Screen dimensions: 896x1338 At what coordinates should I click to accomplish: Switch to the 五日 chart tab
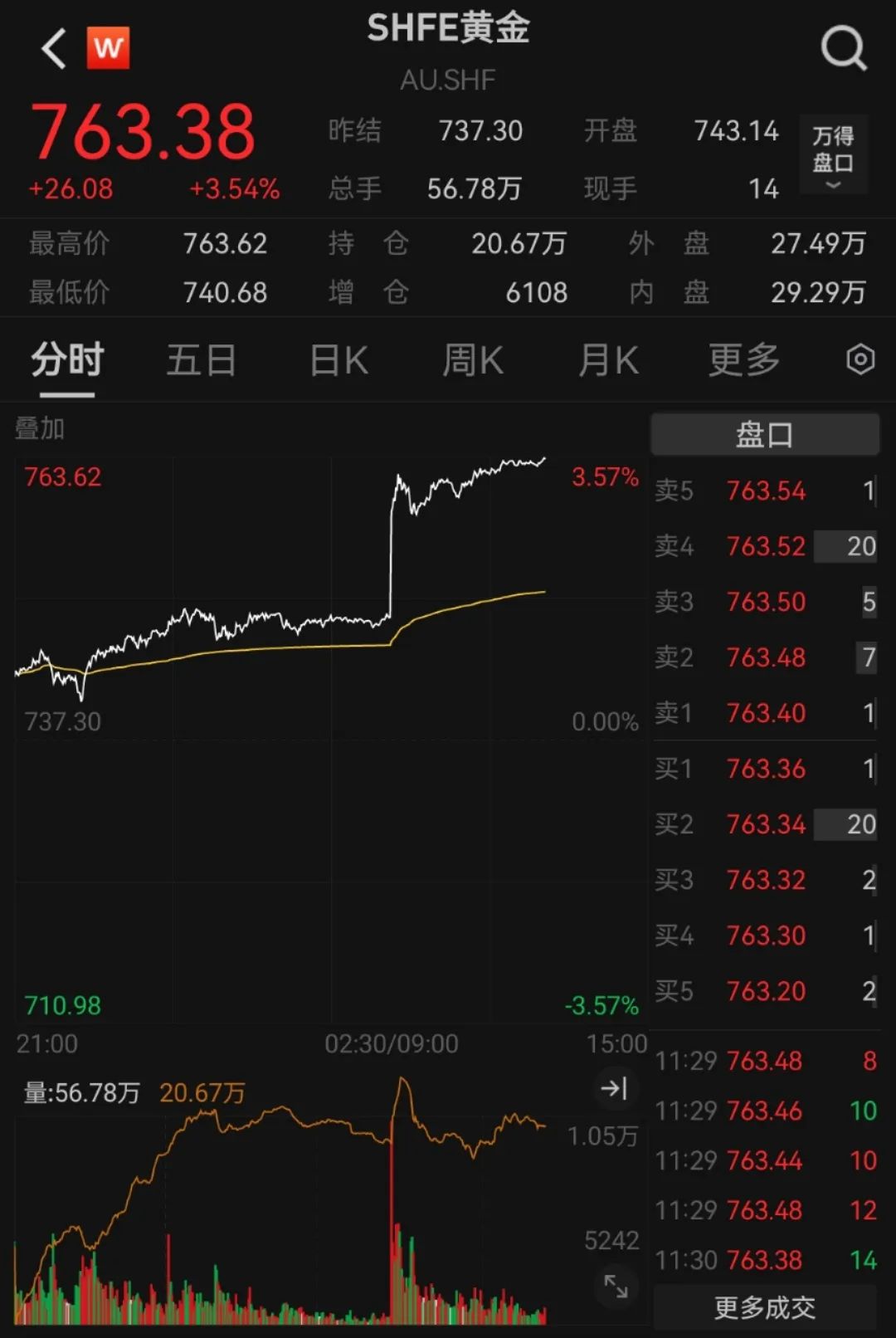tap(202, 360)
